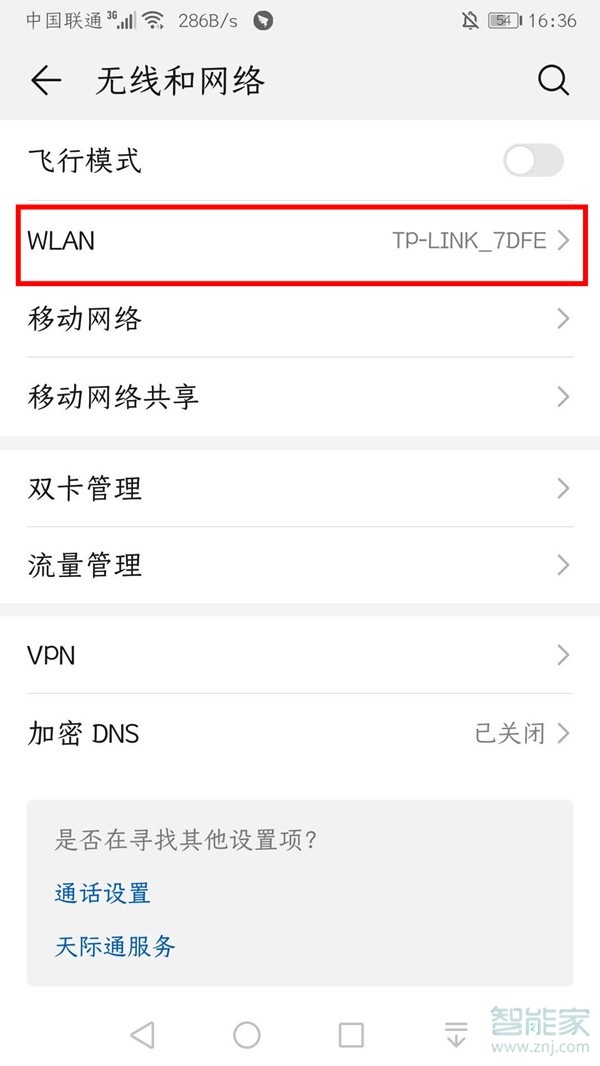Open recent apps from navigation bar
The width and height of the screenshot is (600, 1066).
351,1035
